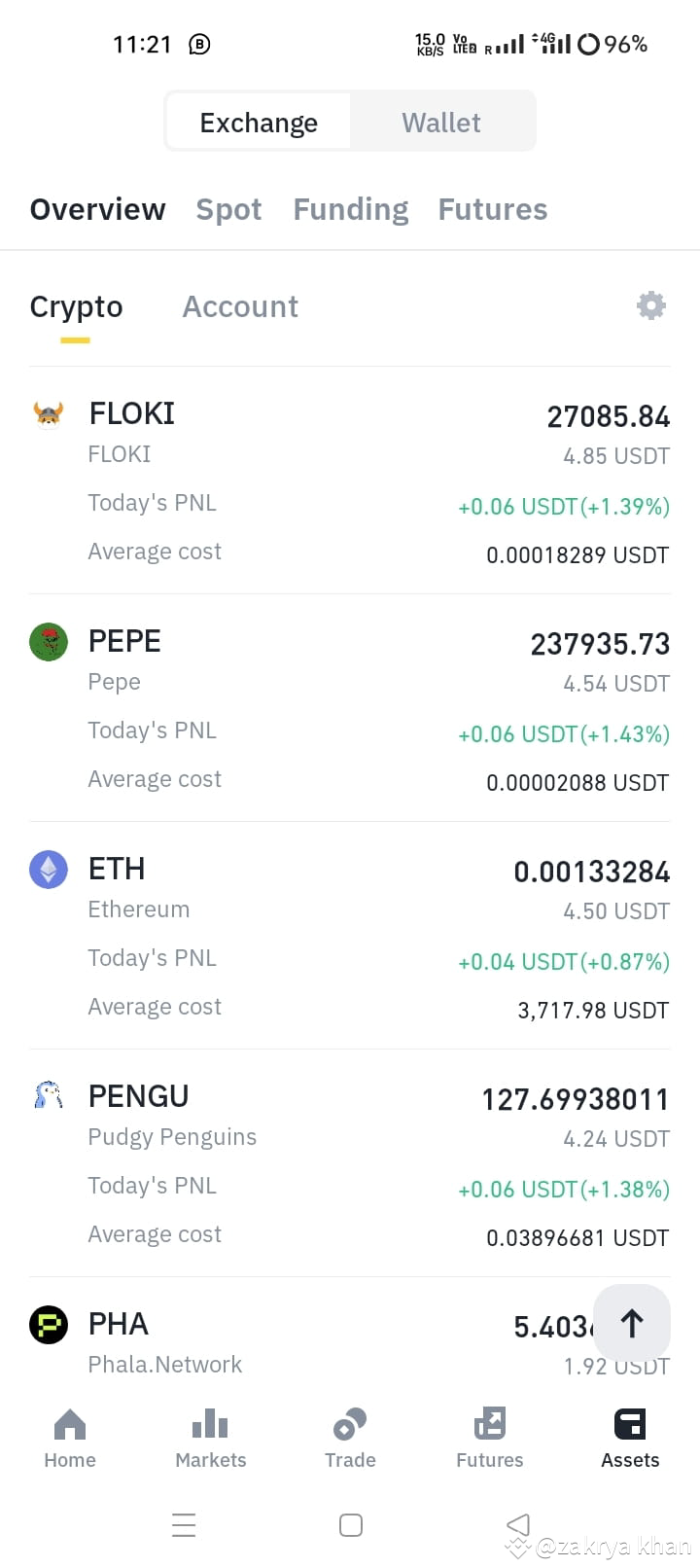
Task: Open the Spot tab
Action: (x=228, y=209)
